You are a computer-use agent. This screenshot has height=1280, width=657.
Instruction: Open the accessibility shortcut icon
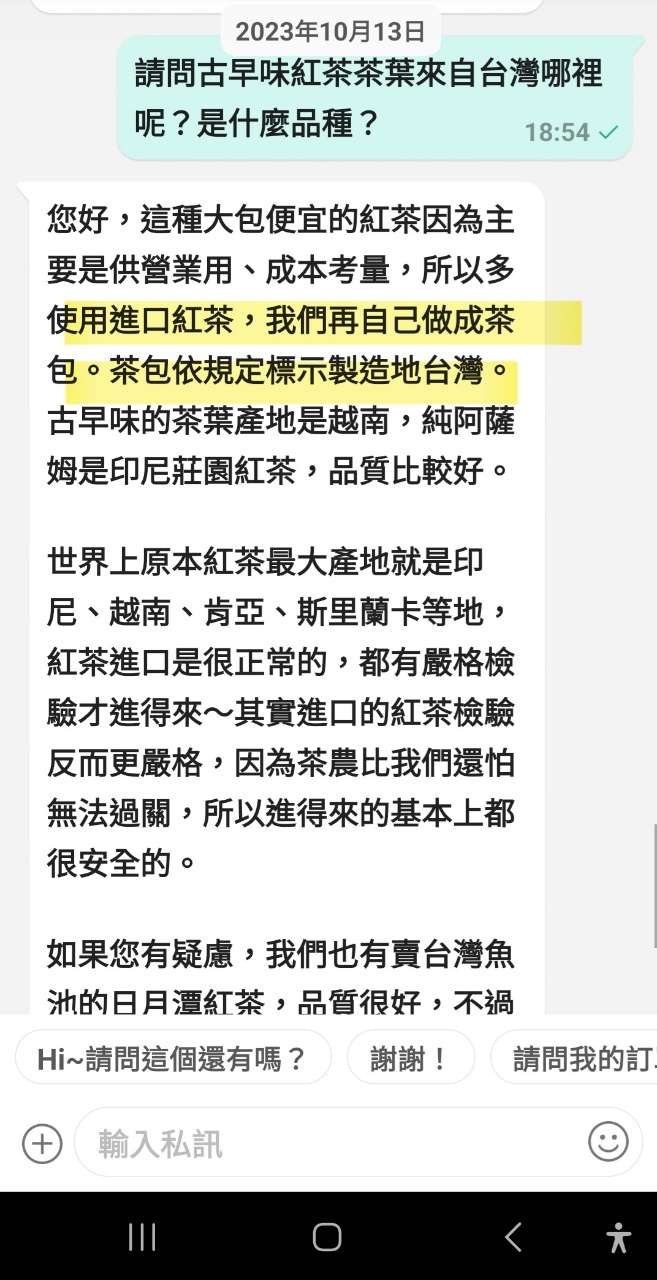619,1238
